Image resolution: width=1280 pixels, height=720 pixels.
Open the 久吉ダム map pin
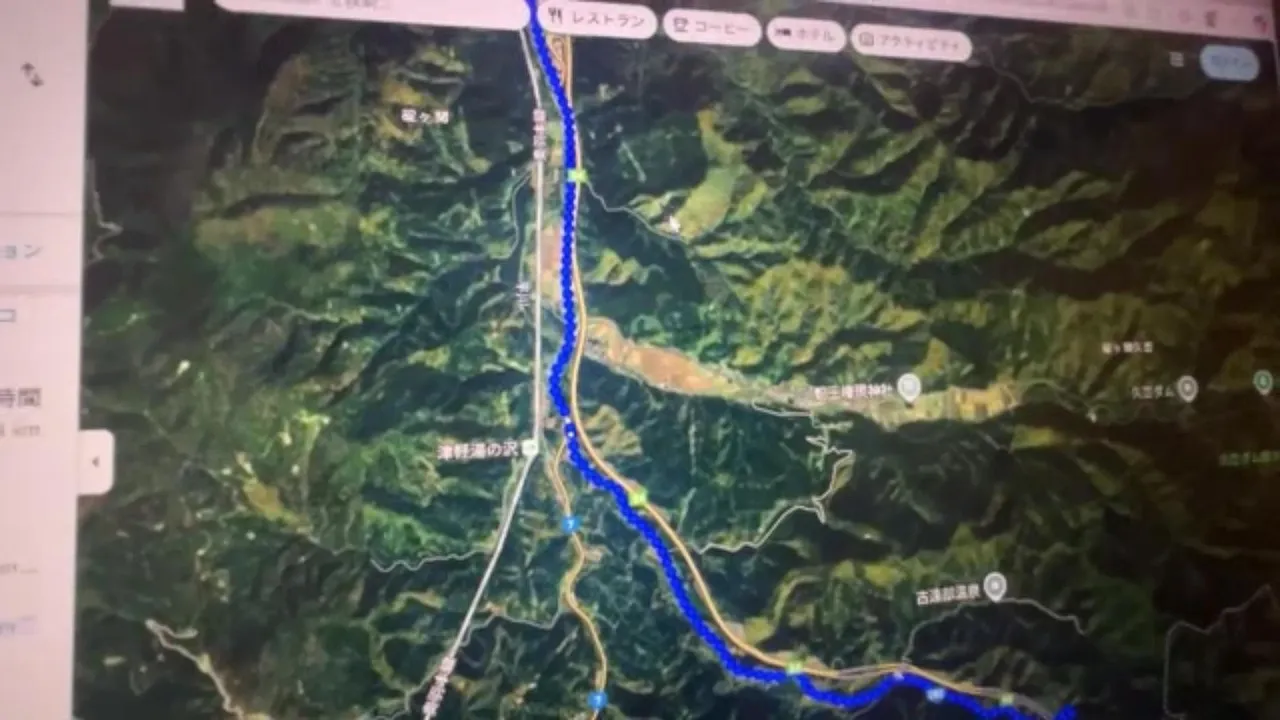tap(1187, 389)
